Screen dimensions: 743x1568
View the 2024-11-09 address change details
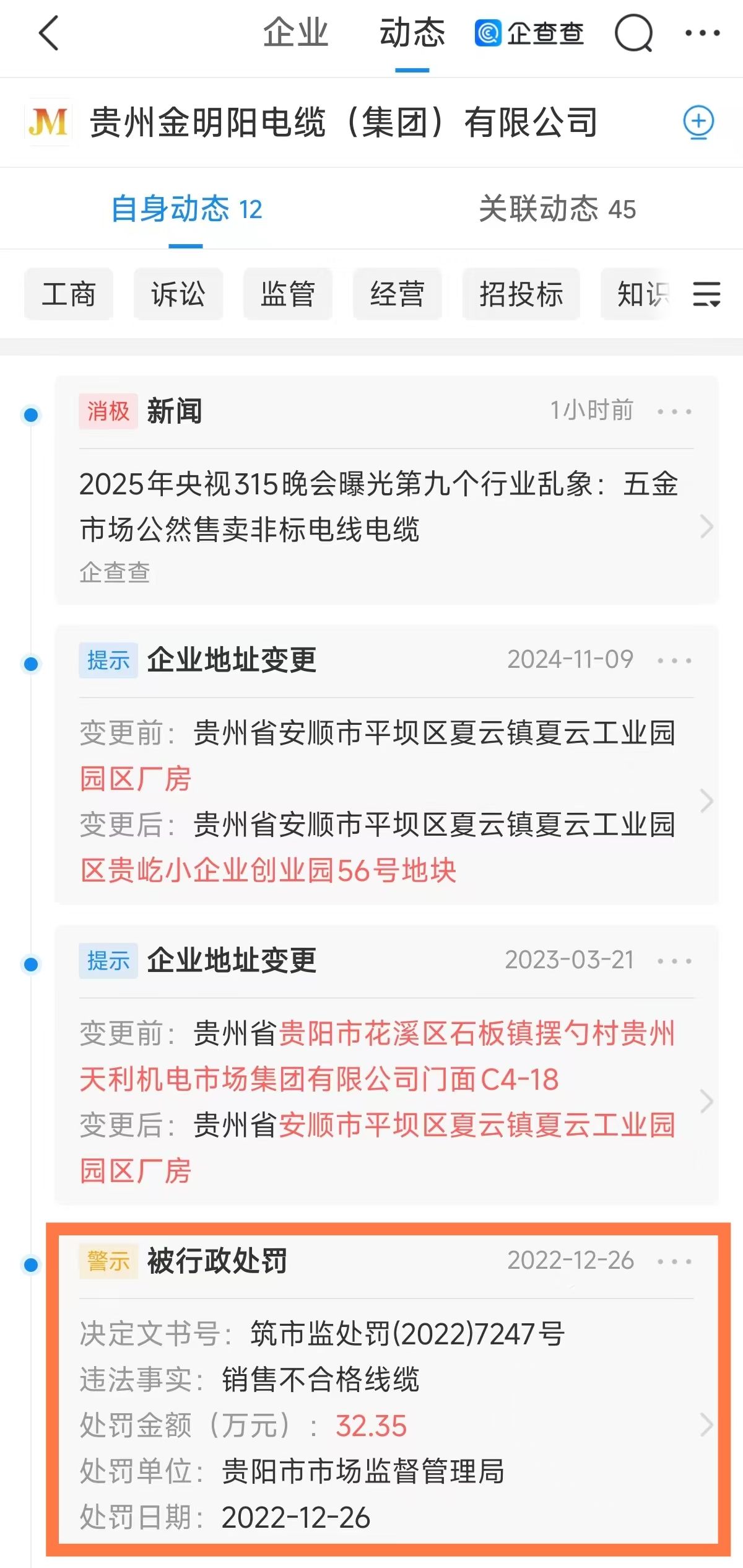[378, 800]
